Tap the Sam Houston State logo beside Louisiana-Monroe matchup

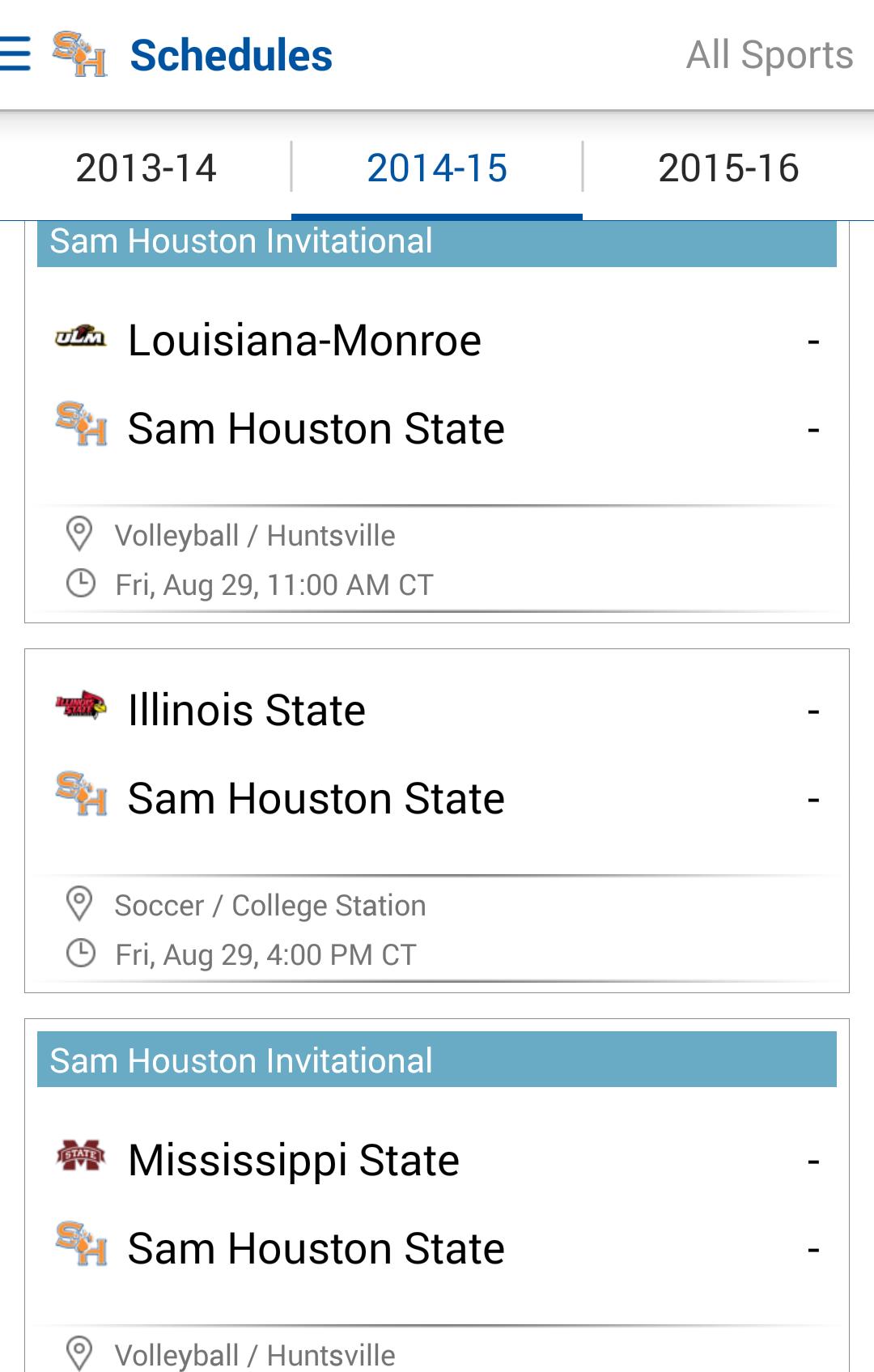coord(81,427)
